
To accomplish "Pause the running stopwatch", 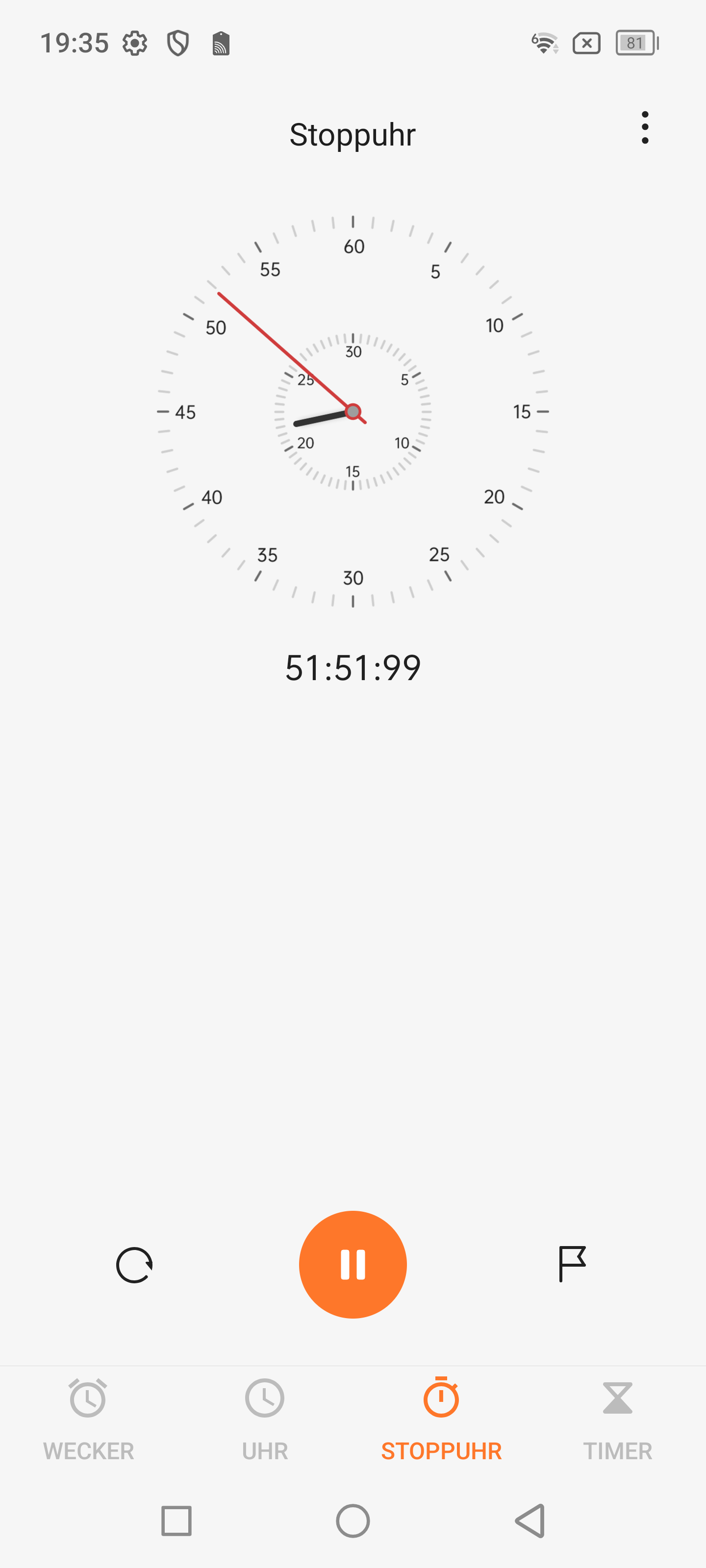I will tap(353, 1264).
